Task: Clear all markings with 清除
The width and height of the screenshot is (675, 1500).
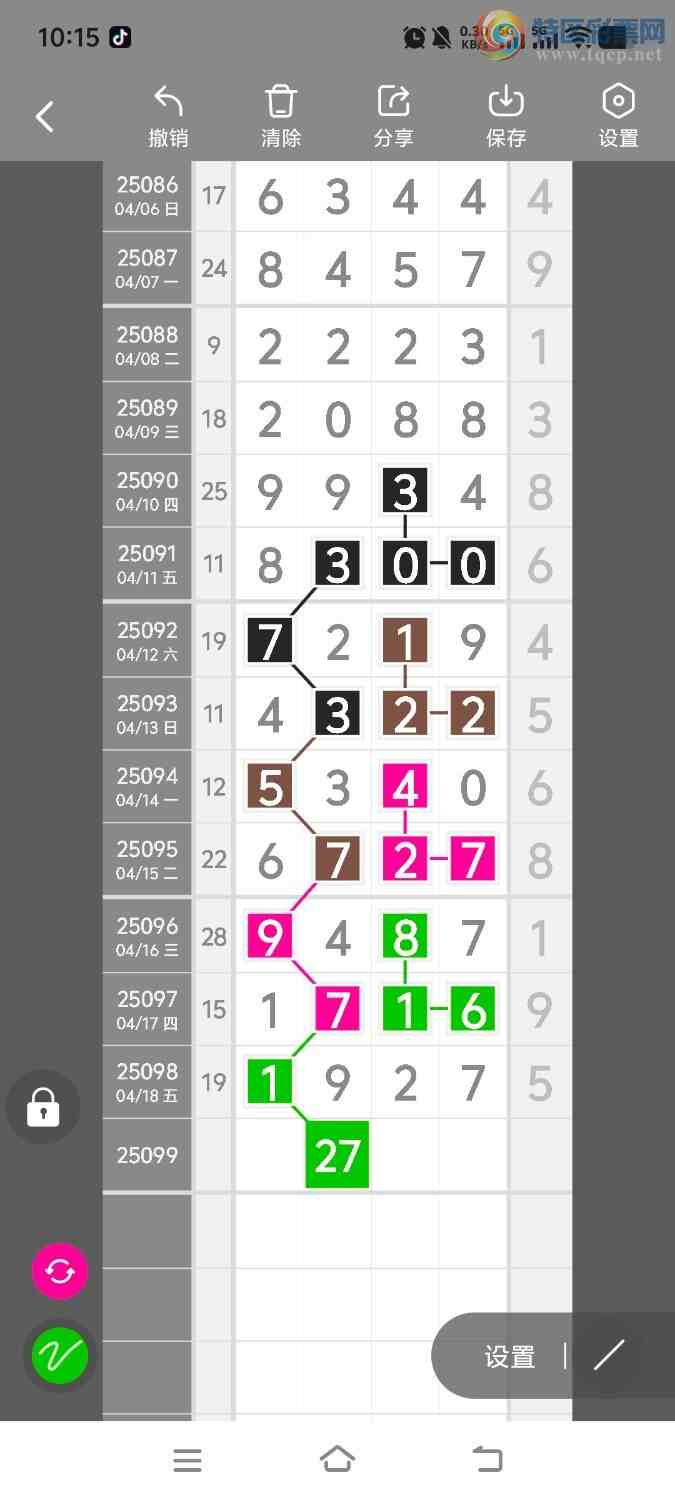Action: point(281,117)
